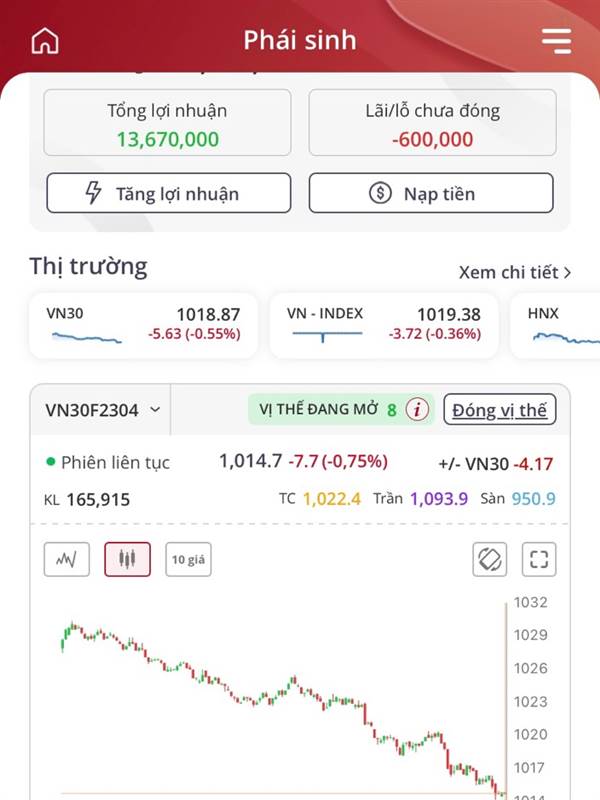The height and width of the screenshot is (800, 600).
Task: Switch to line chart view
Action: [x=67, y=559]
